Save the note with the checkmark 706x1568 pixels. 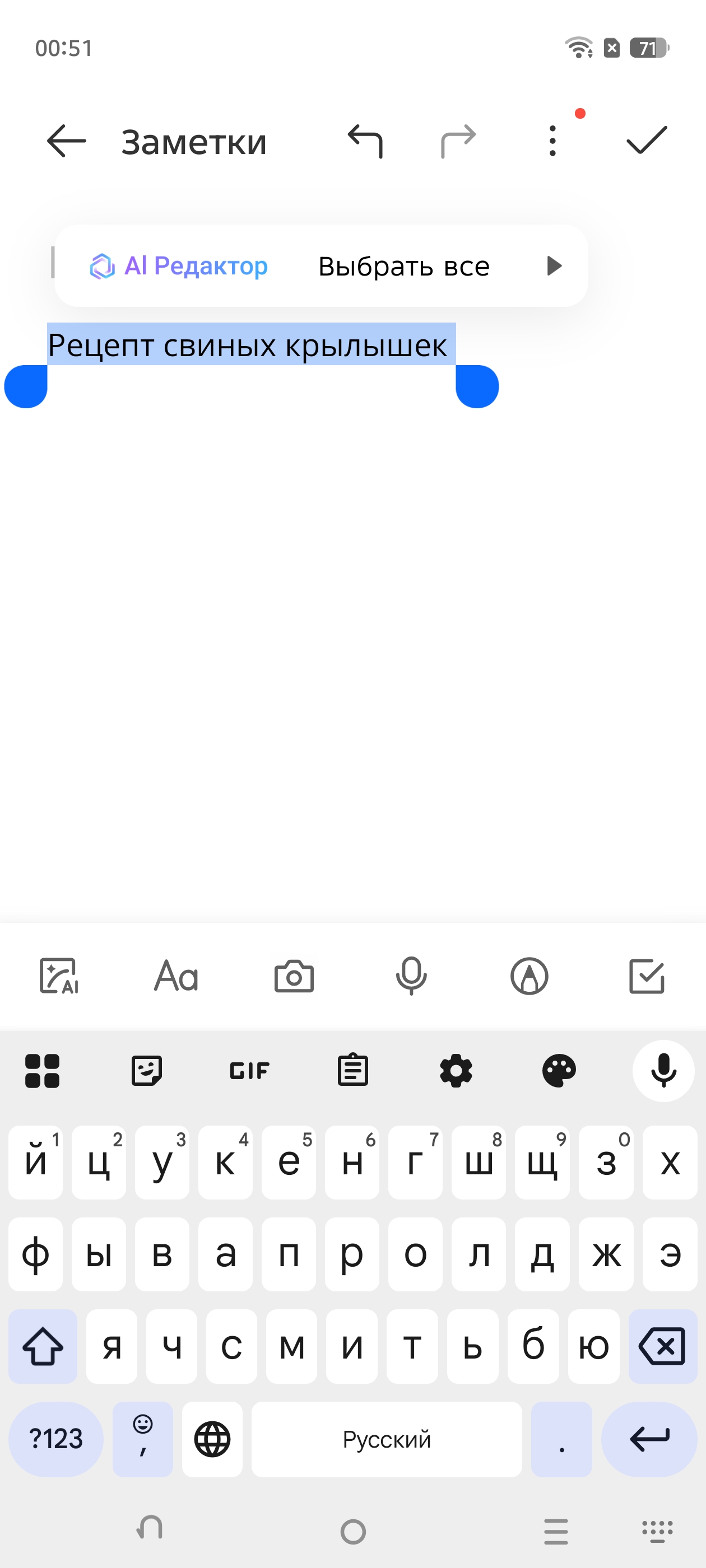click(647, 141)
